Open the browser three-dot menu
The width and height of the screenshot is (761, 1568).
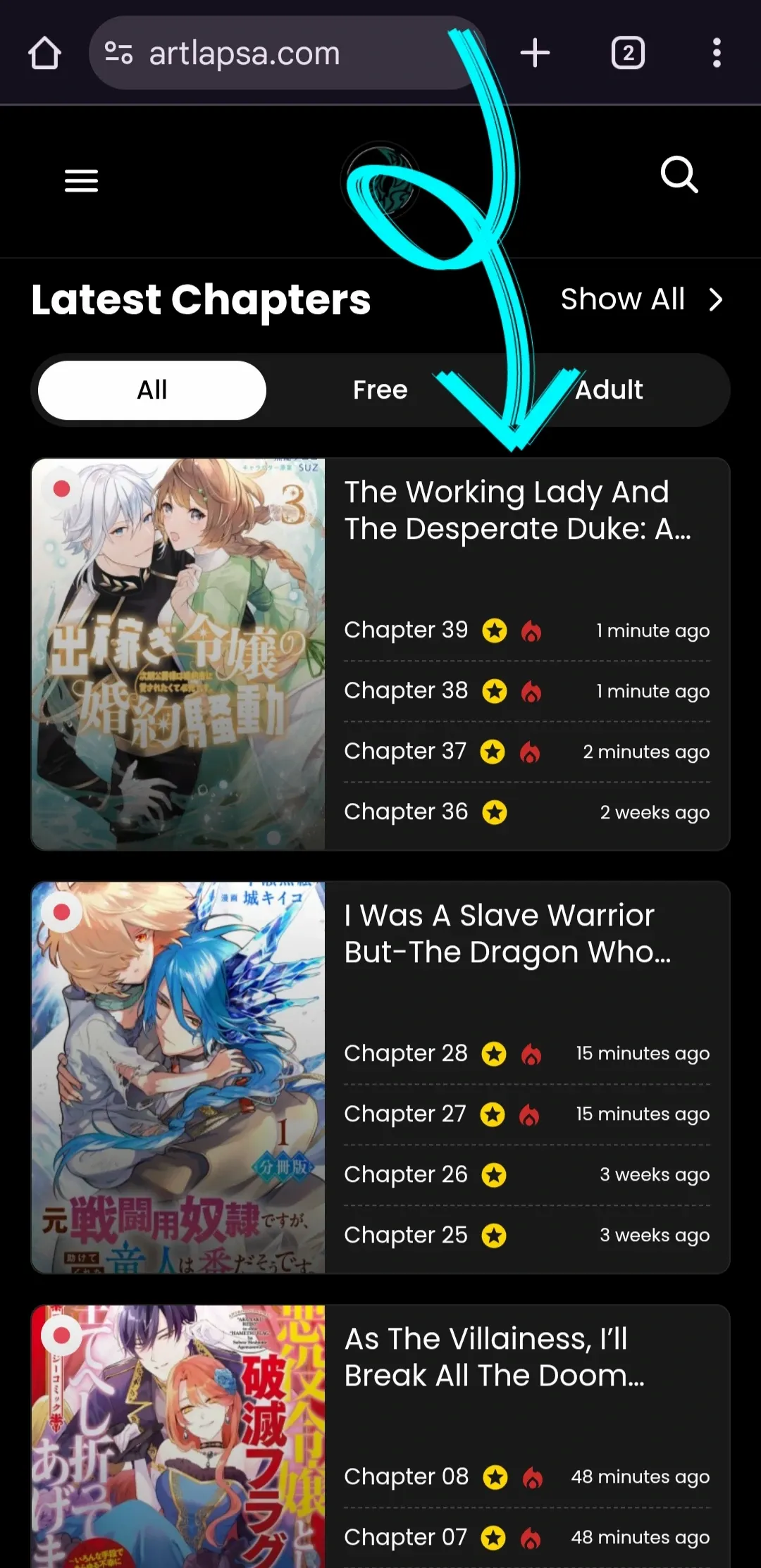tap(717, 53)
